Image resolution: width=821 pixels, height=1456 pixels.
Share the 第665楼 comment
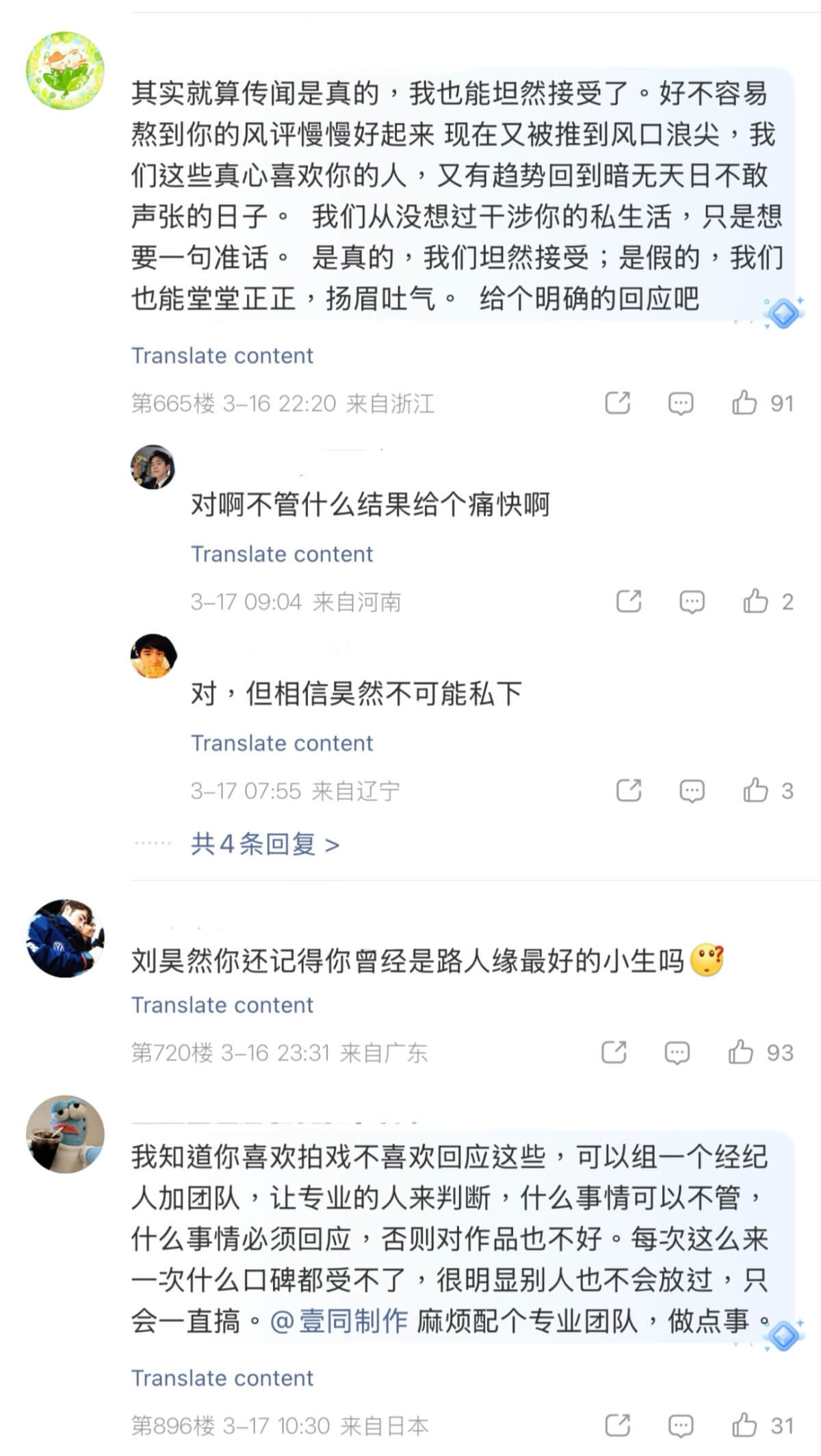click(617, 403)
